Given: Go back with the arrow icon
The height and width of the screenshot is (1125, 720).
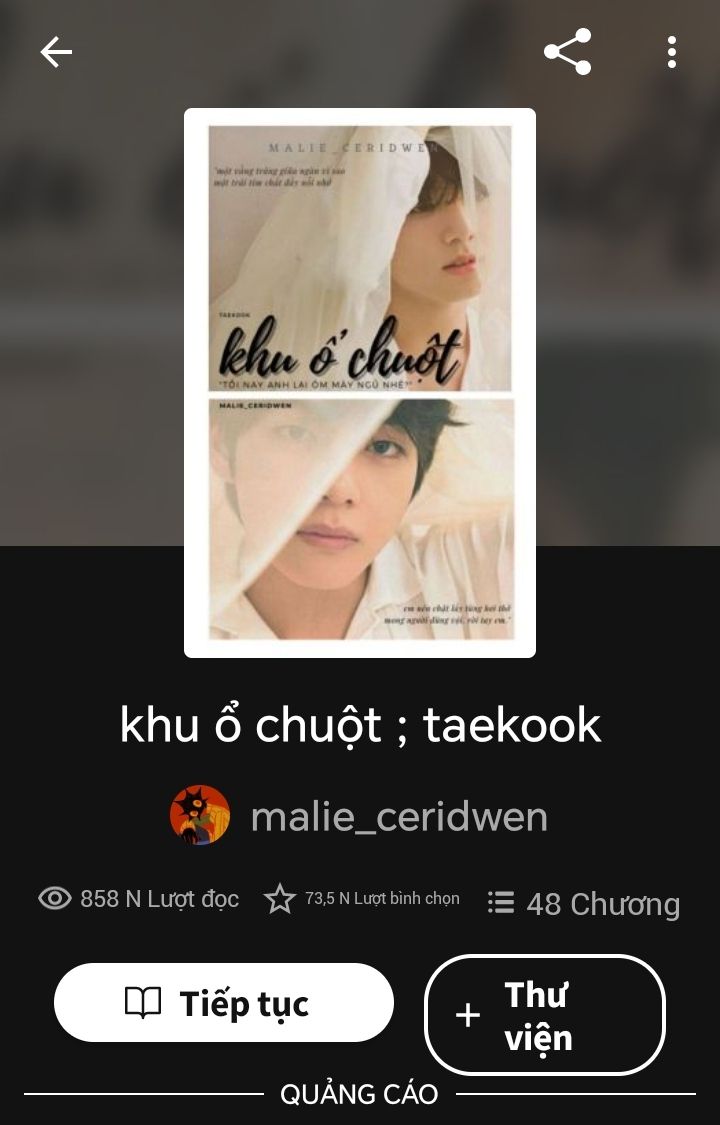Looking at the screenshot, I should click(56, 52).
